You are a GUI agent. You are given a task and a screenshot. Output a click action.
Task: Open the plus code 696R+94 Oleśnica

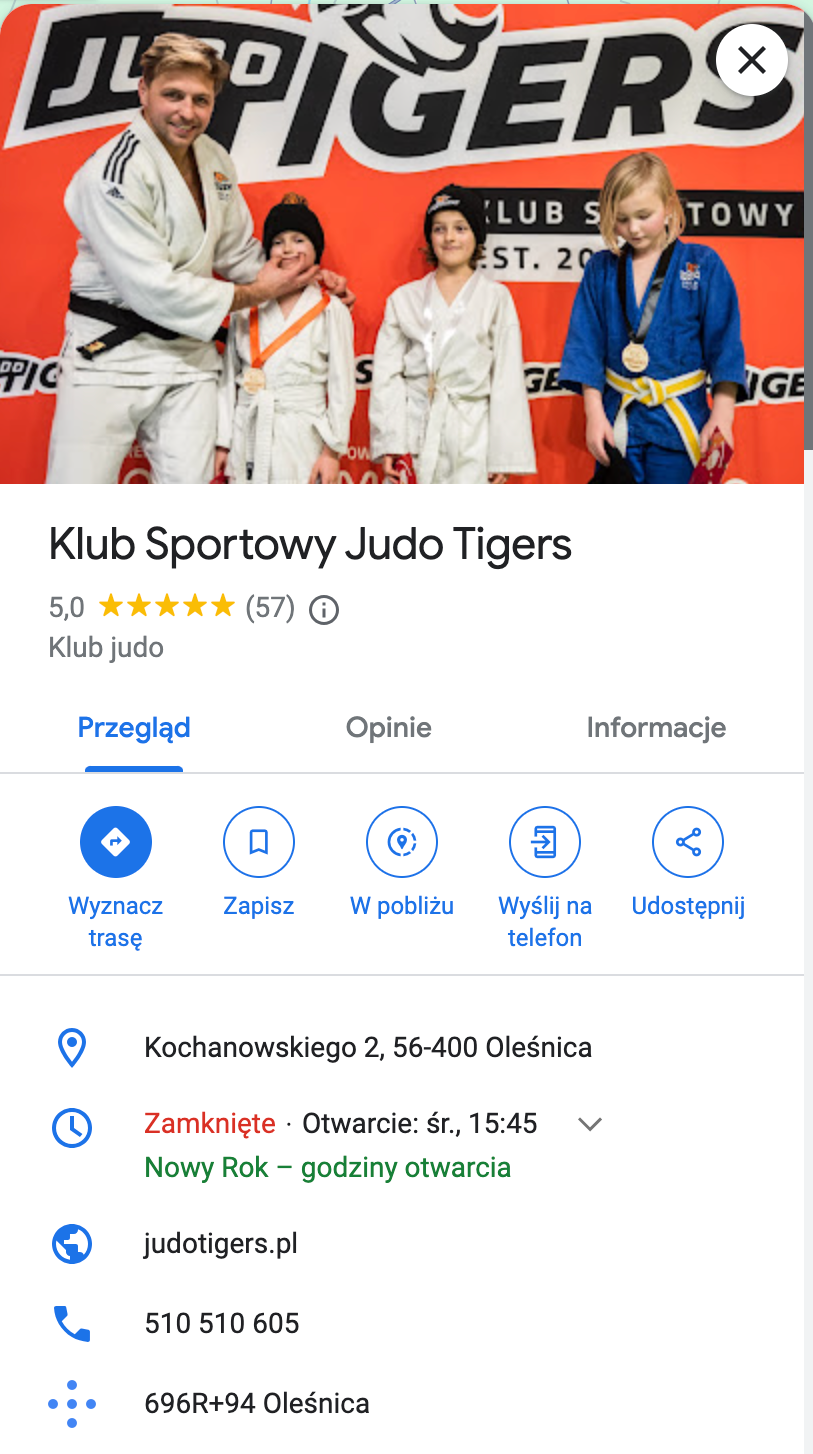(x=257, y=1403)
